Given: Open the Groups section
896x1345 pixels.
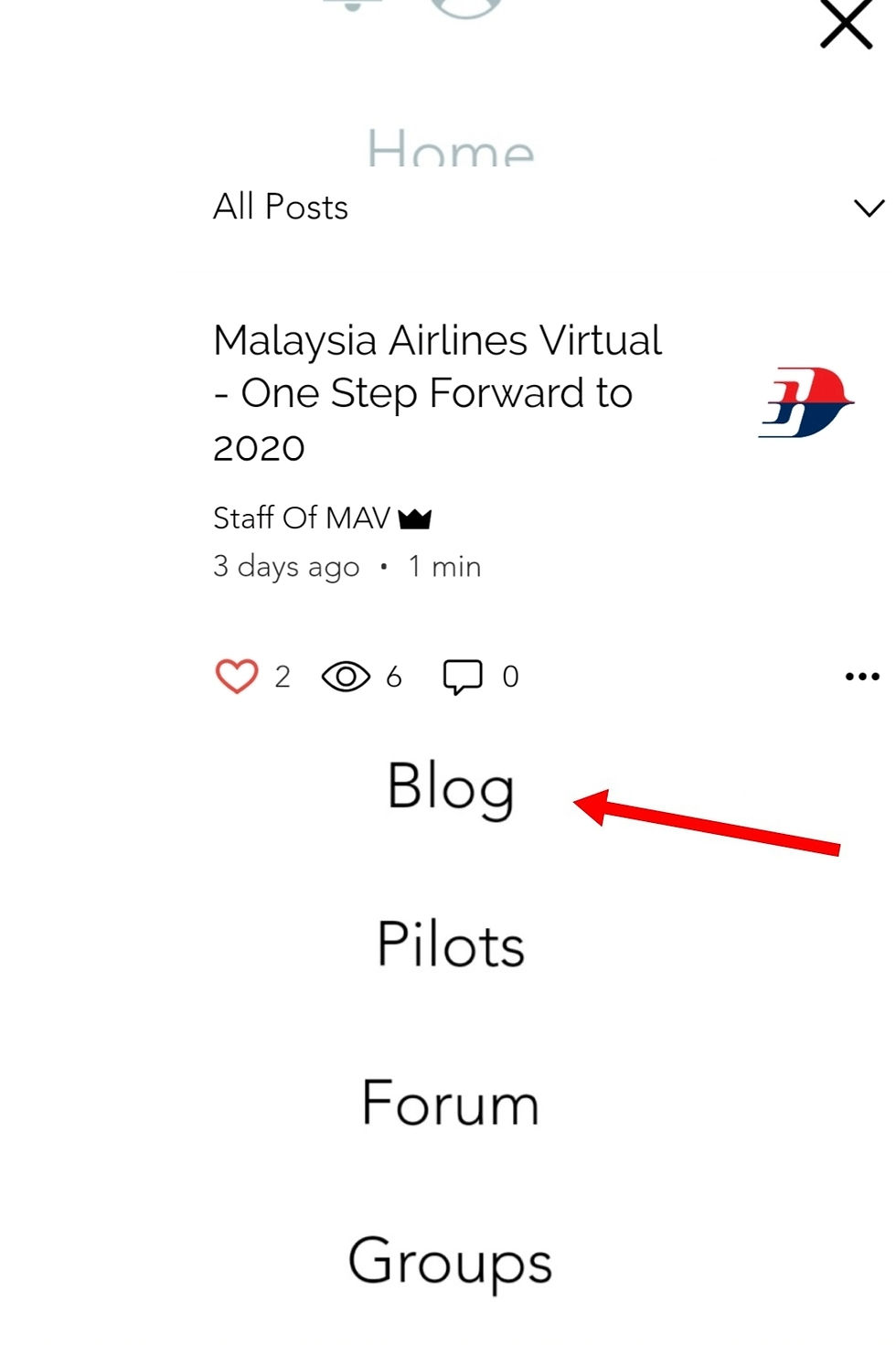Looking at the screenshot, I should click(x=450, y=1262).
